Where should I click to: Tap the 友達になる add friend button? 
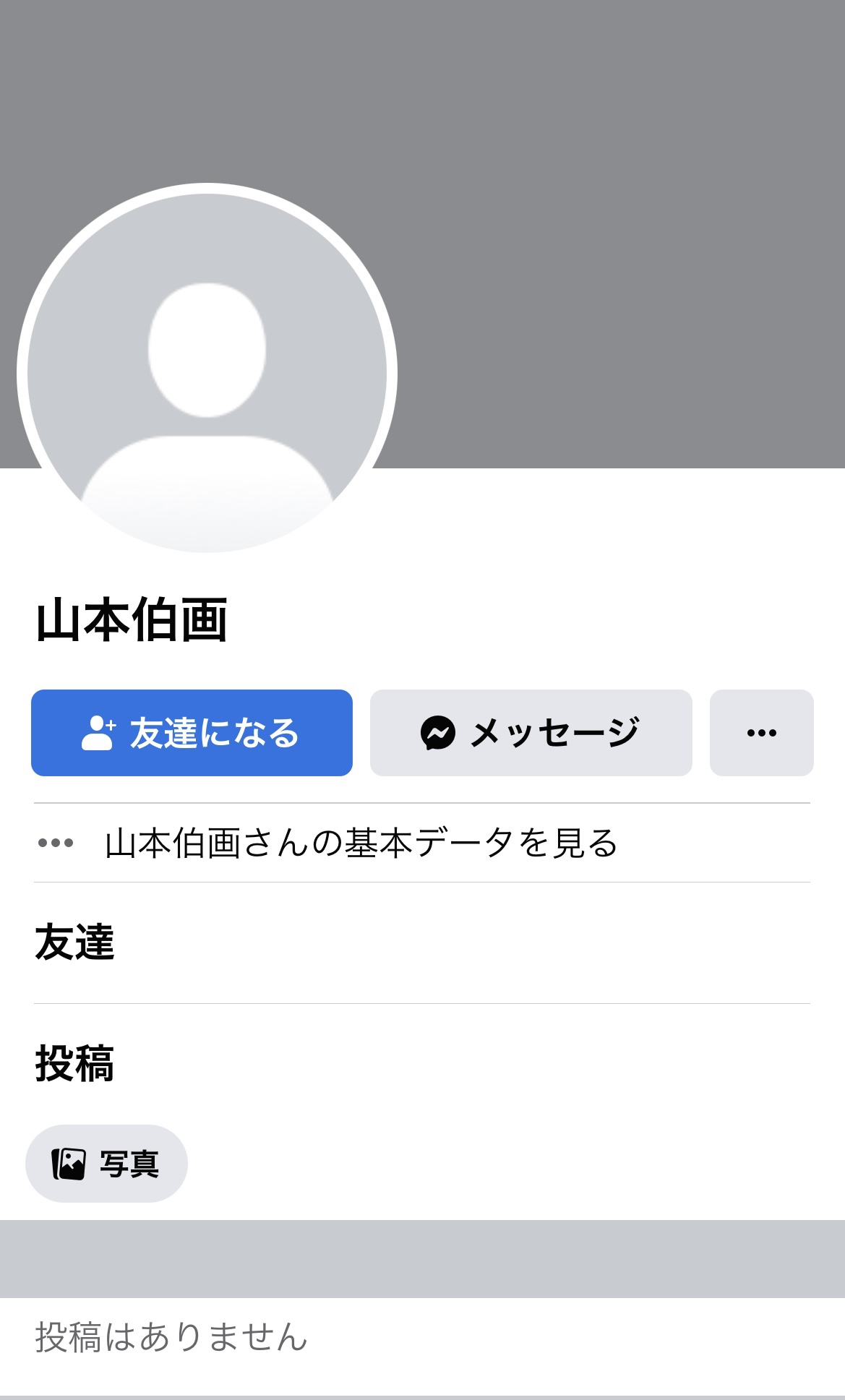point(192,732)
